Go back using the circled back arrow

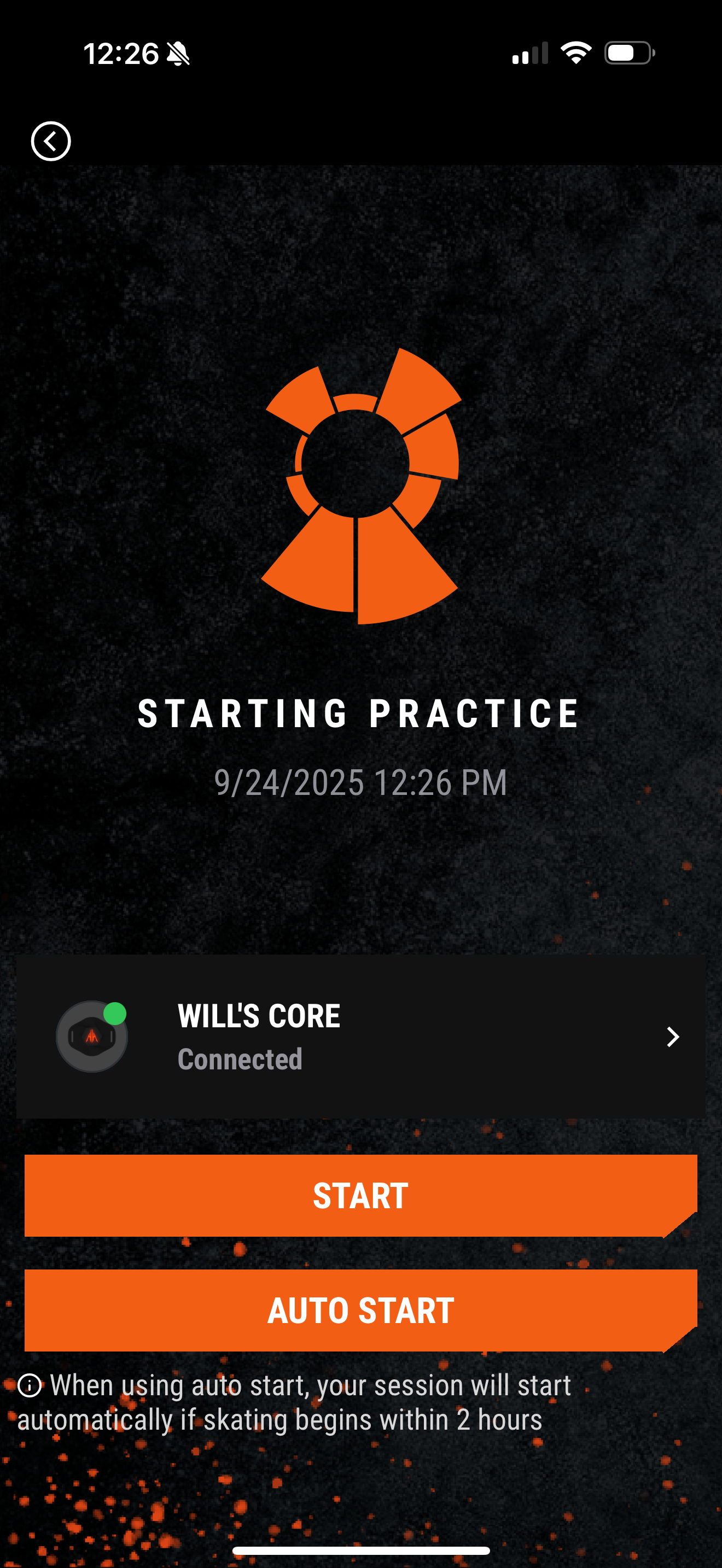point(51,141)
